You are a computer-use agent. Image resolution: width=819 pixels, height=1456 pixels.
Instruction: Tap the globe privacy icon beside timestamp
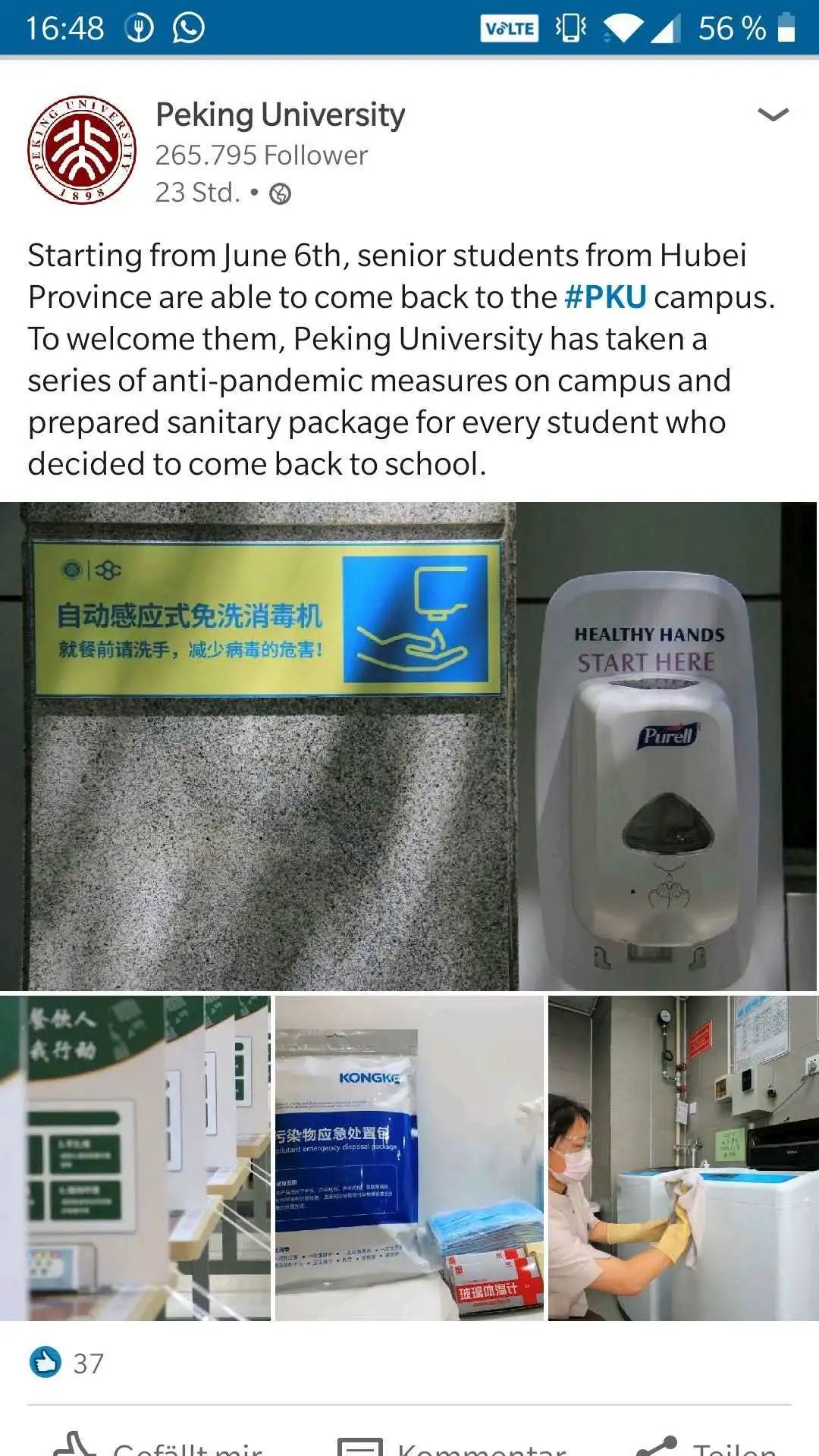pos(281,195)
